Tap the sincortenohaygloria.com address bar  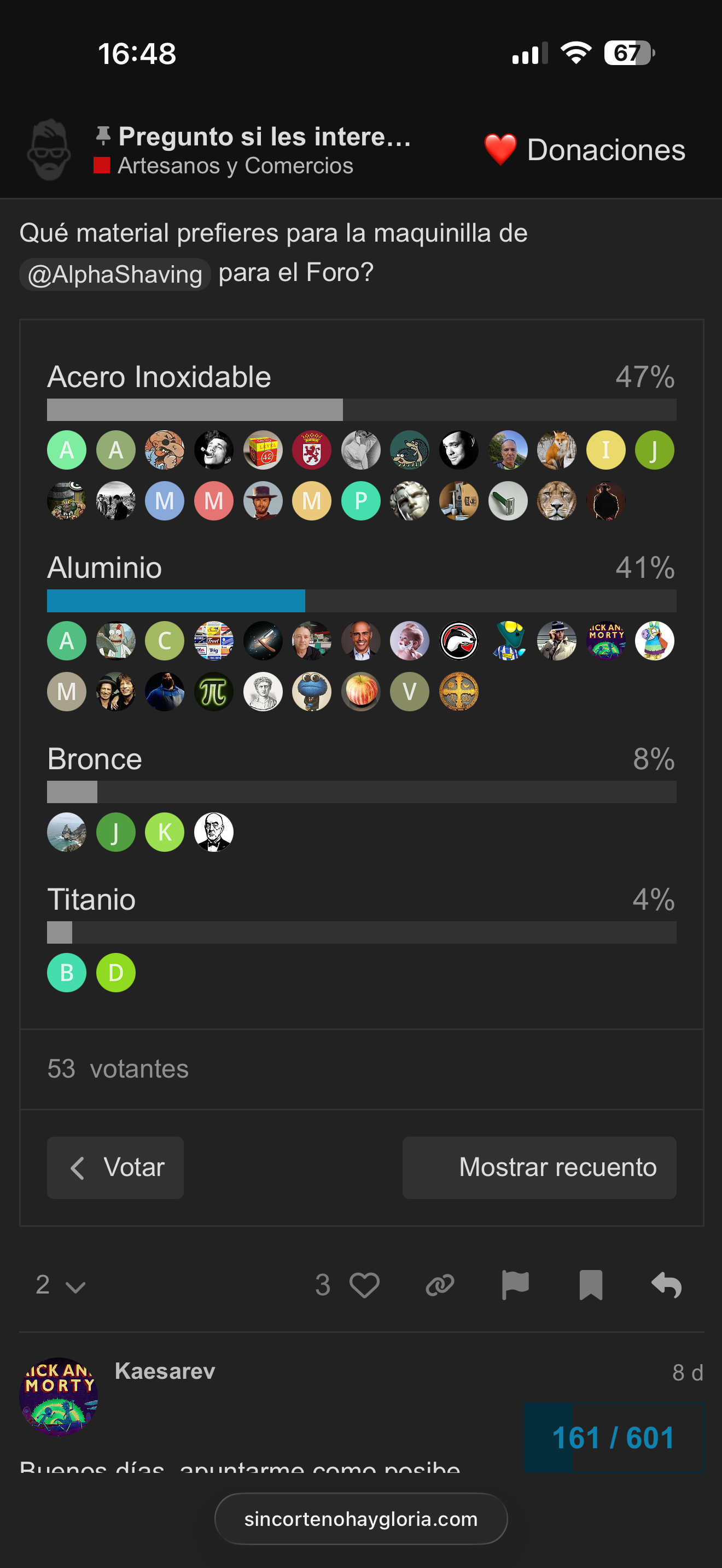(x=361, y=1519)
